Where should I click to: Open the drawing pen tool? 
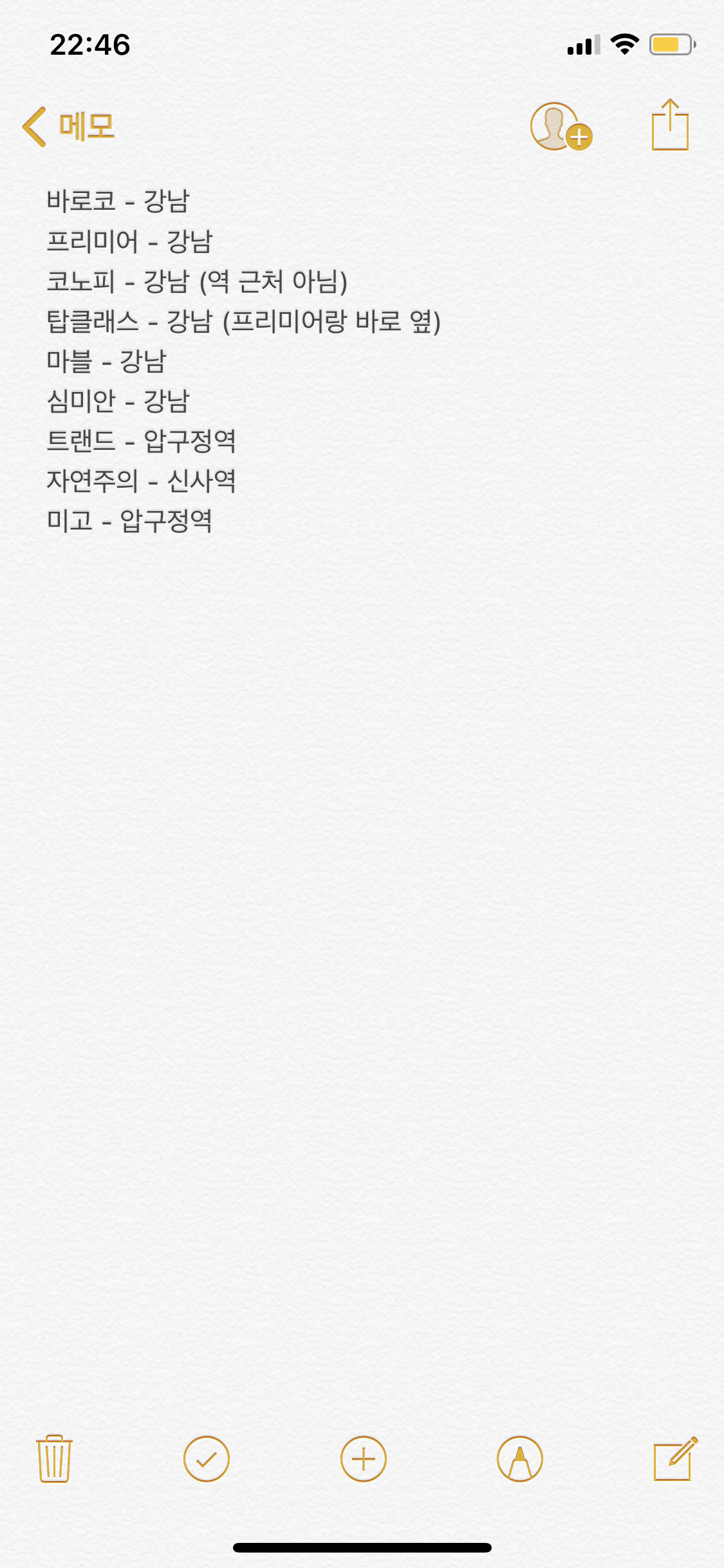(520, 1459)
